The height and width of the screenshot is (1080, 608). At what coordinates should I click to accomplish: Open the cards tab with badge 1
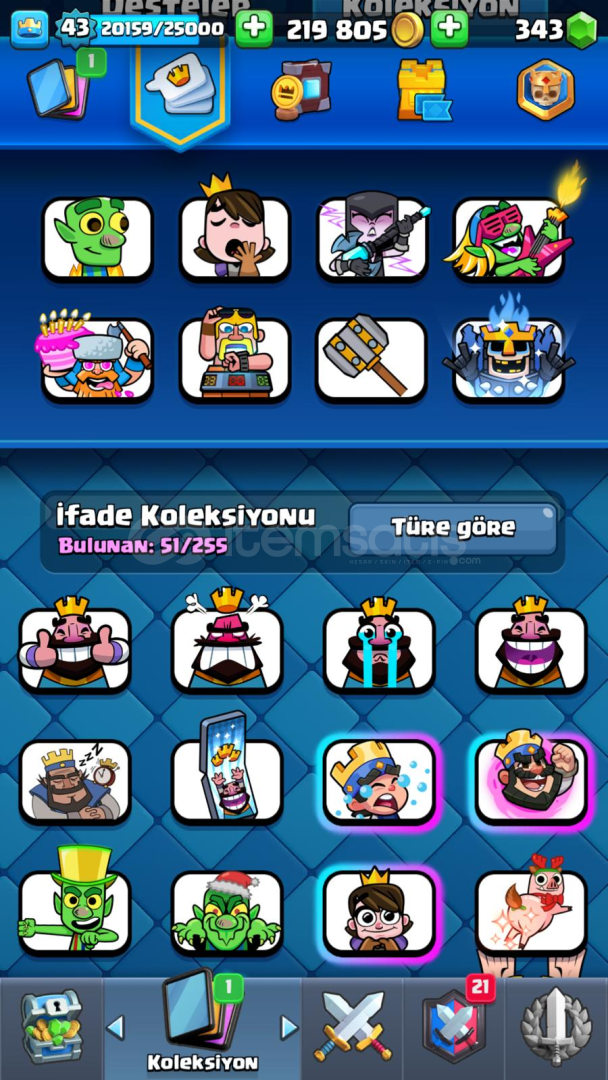point(61,87)
